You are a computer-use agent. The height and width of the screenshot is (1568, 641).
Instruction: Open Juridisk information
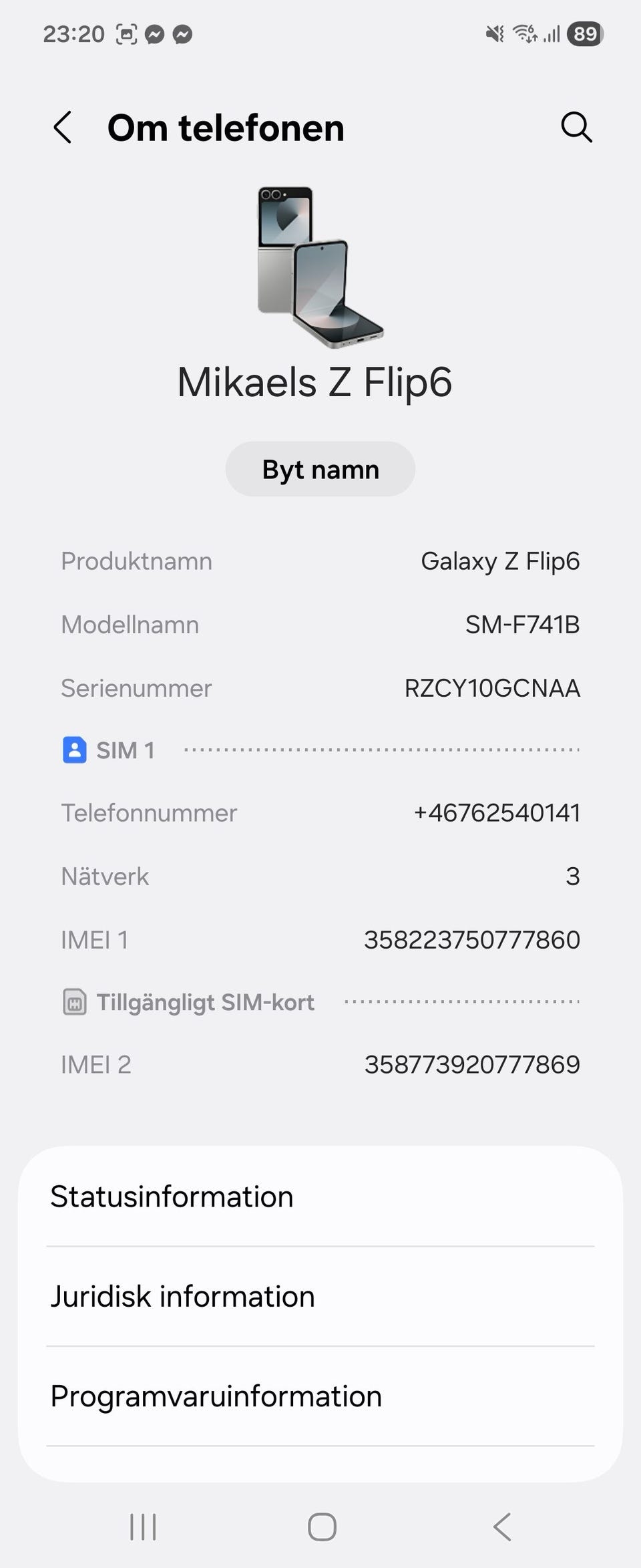[320, 1296]
